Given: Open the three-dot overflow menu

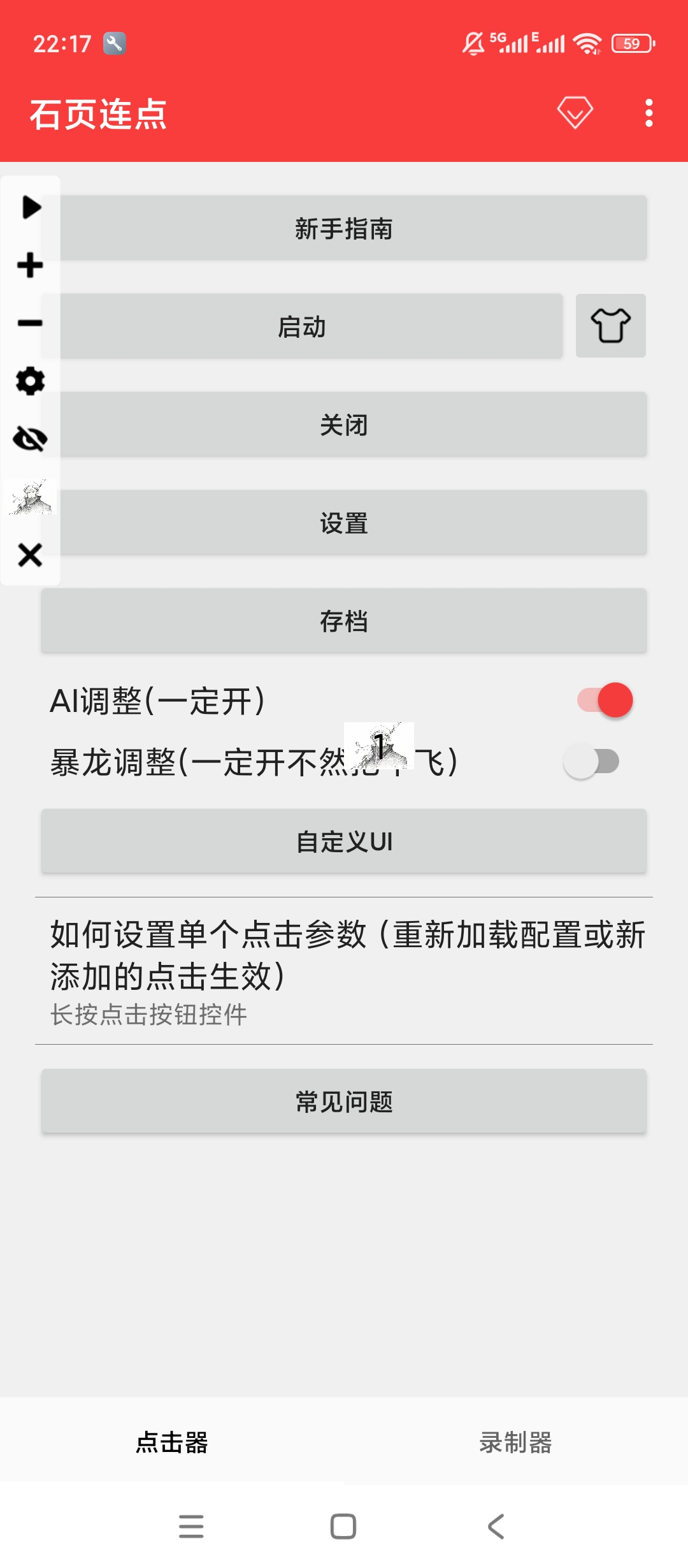Looking at the screenshot, I should [649, 112].
